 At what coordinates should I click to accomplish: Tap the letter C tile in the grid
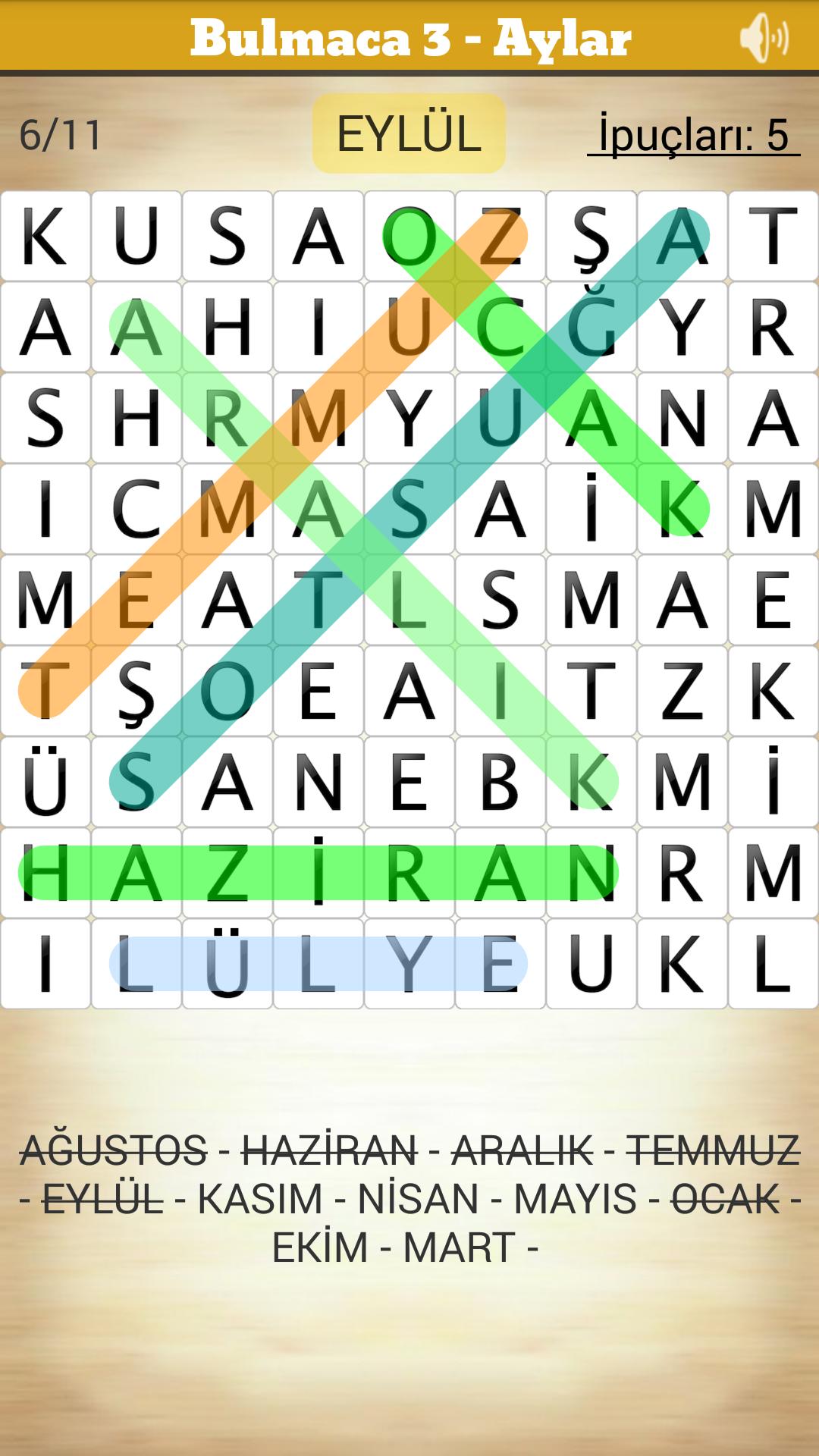136,509
